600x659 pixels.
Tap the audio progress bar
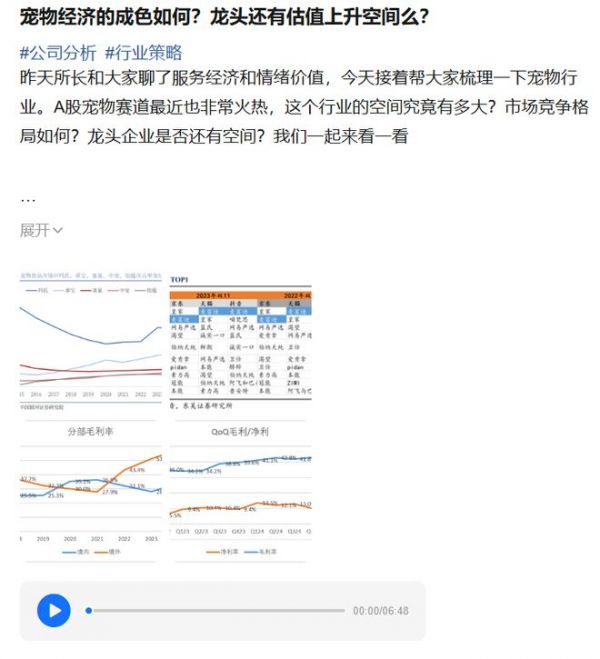215,610
